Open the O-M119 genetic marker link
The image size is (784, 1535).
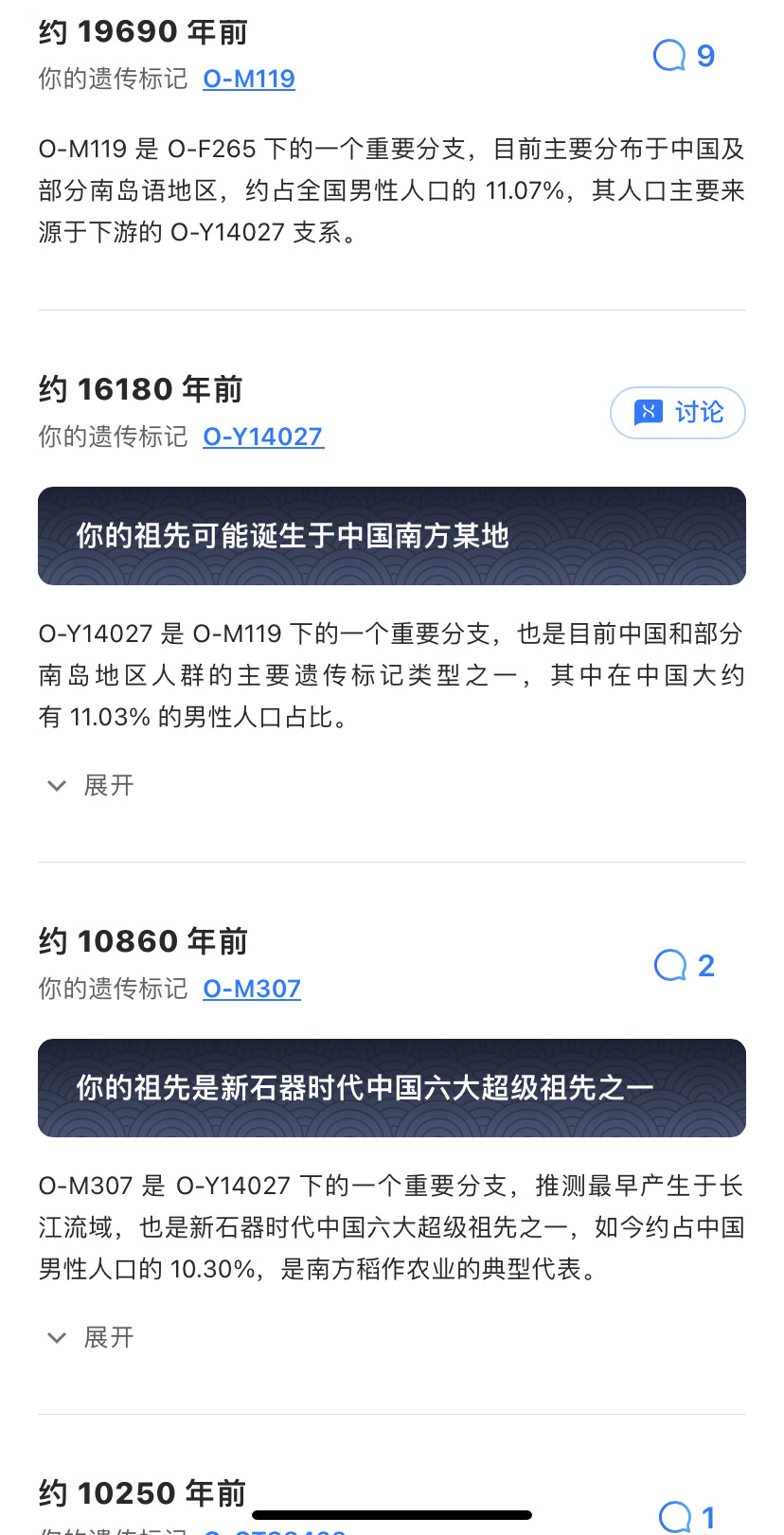click(x=249, y=79)
